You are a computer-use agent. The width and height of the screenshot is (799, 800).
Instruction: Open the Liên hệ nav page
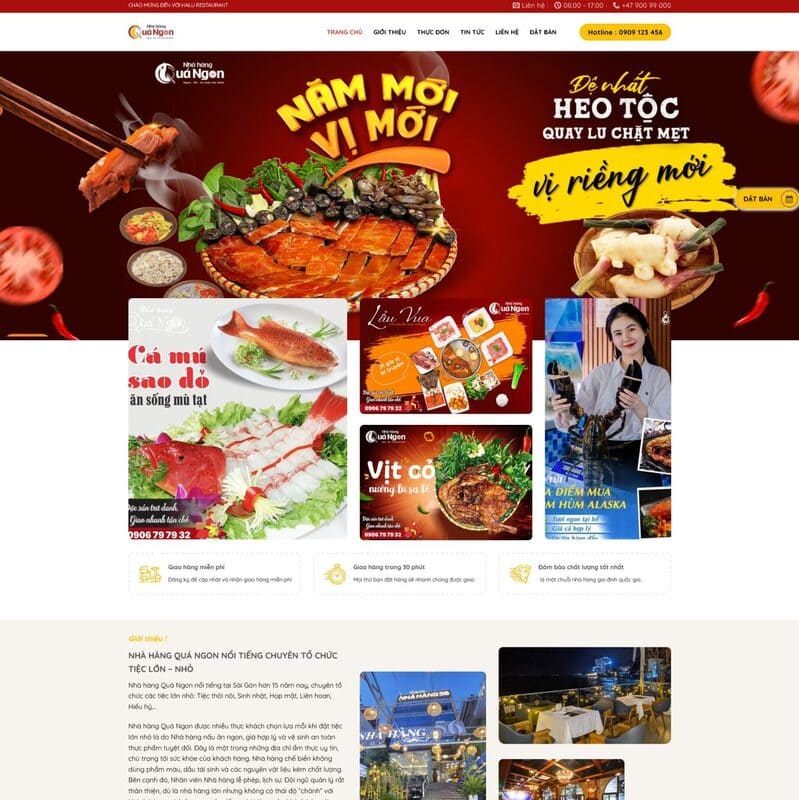tap(507, 32)
